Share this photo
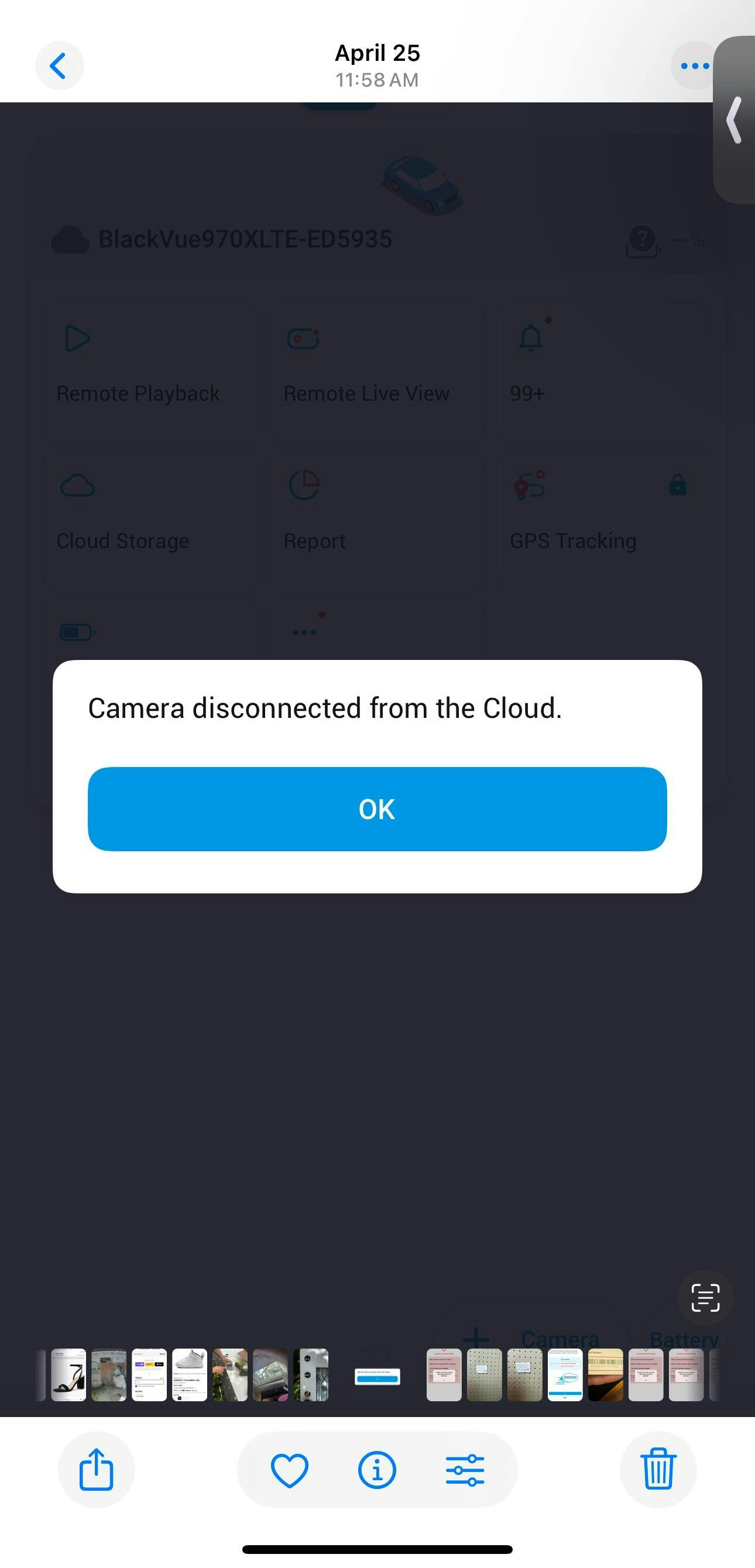Image resolution: width=755 pixels, height=1568 pixels. click(96, 1469)
